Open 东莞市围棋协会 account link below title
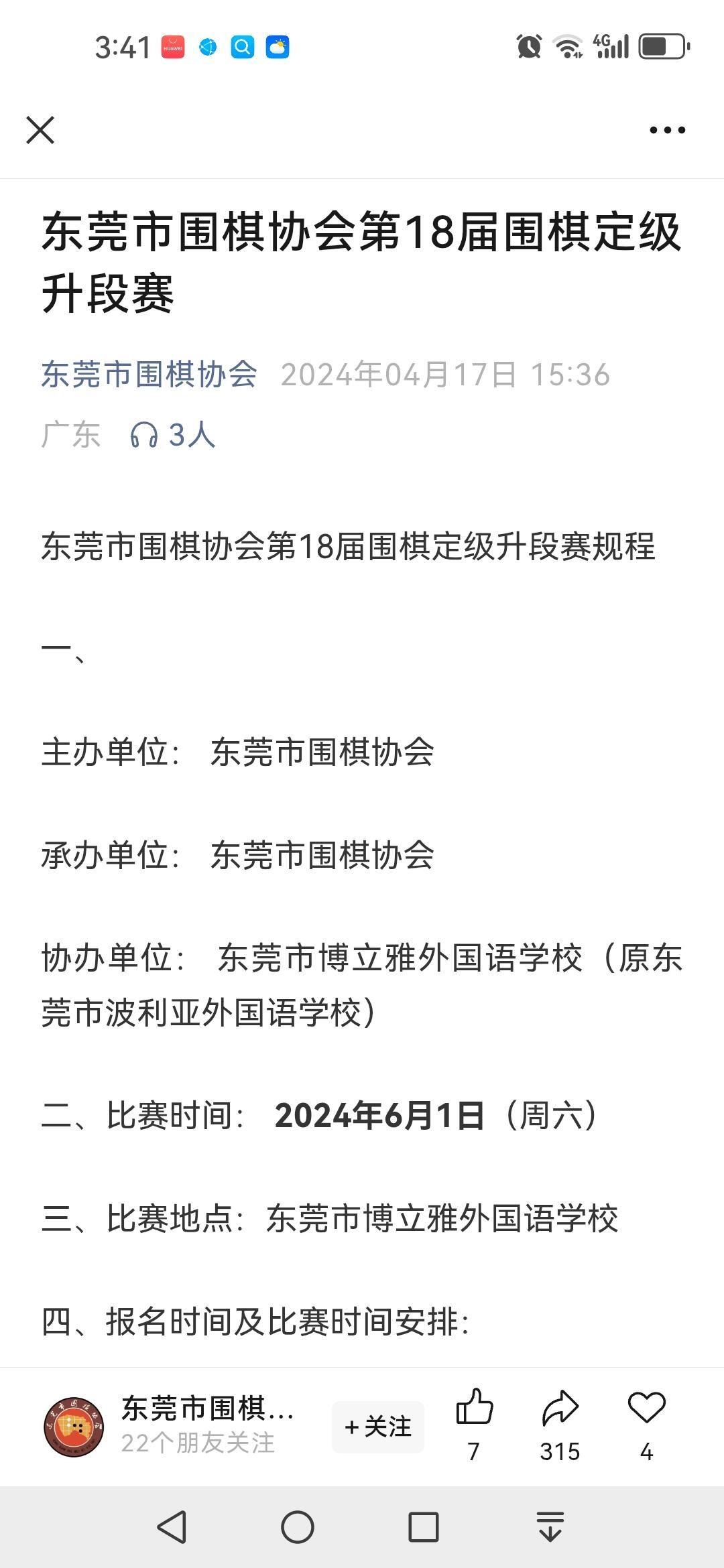The image size is (724, 1568). [x=149, y=374]
